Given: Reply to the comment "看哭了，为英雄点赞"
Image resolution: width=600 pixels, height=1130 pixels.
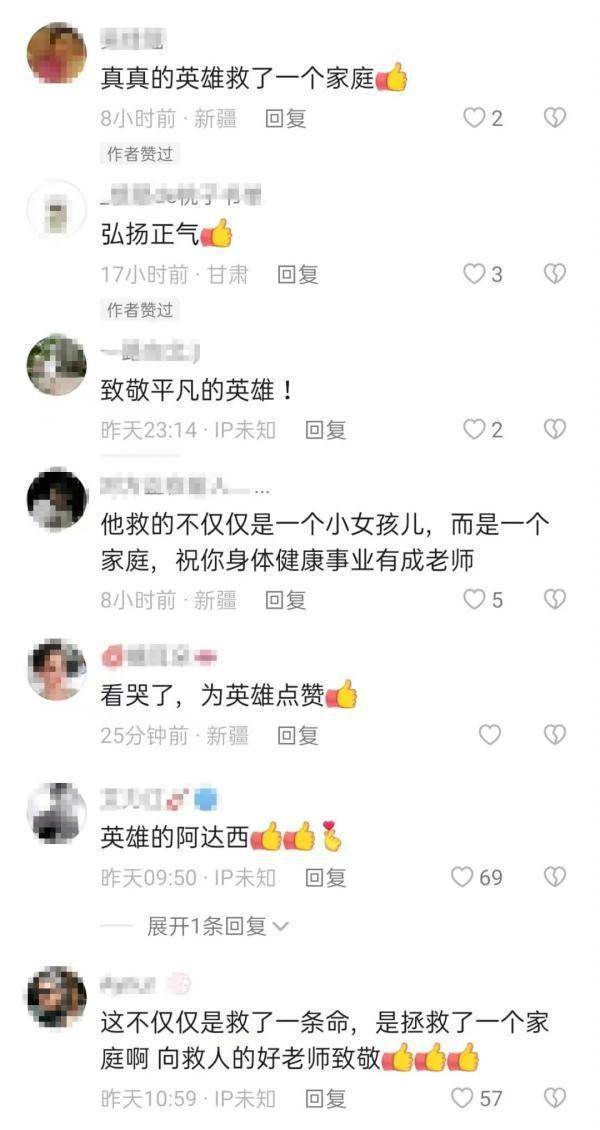Looking at the screenshot, I should 297,735.
